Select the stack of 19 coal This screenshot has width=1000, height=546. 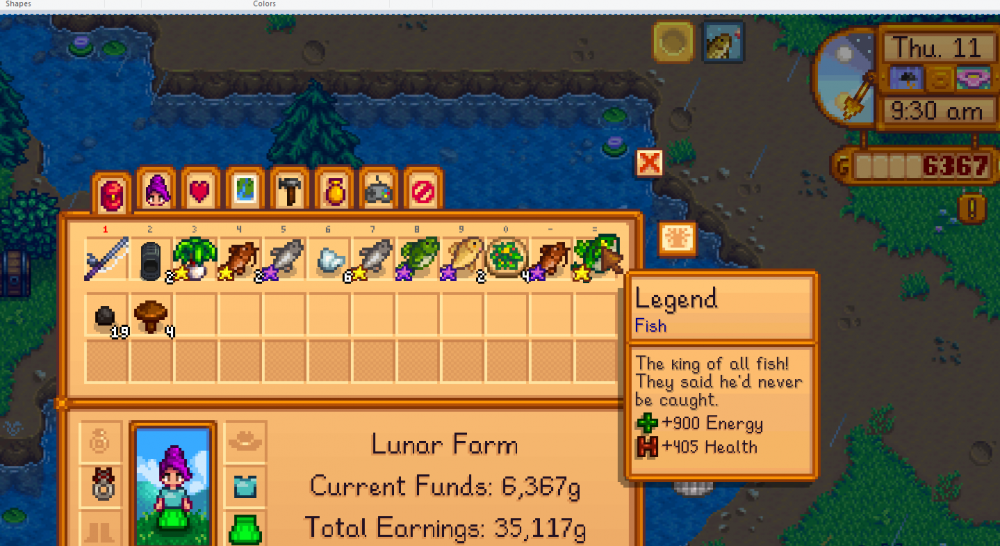[x=106, y=317]
